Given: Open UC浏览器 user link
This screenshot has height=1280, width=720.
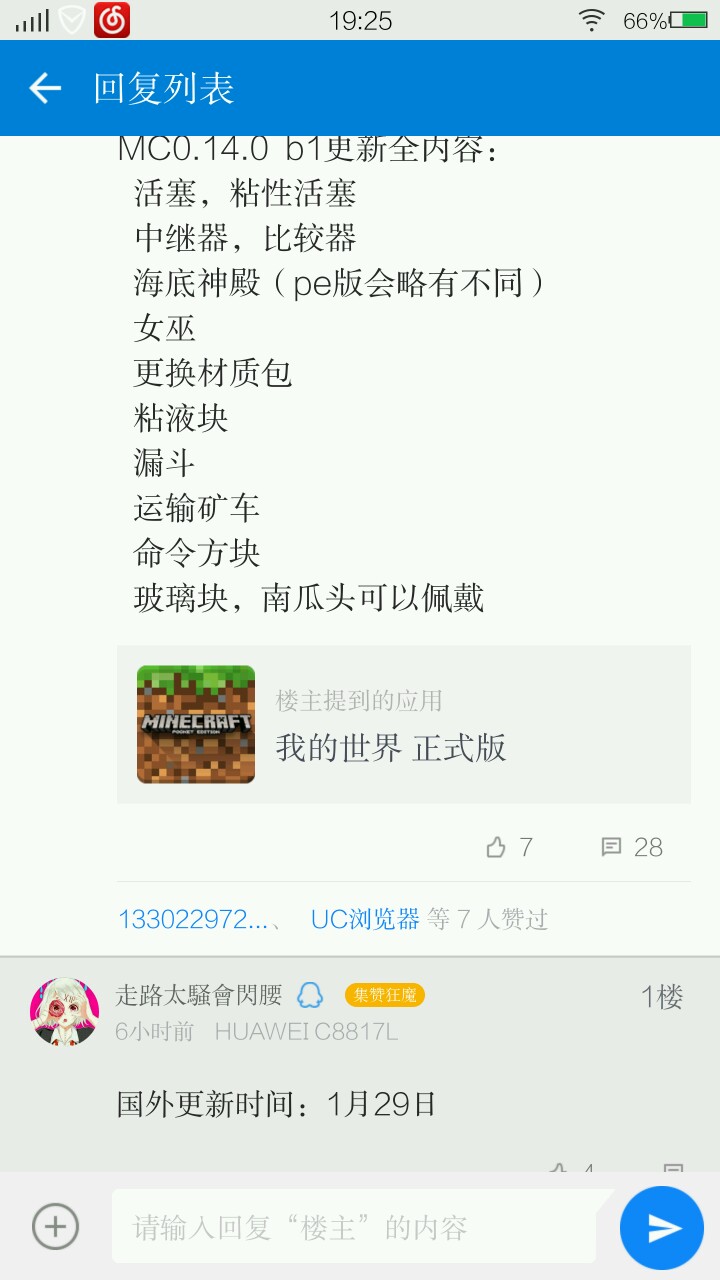Looking at the screenshot, I should (365, 919).
